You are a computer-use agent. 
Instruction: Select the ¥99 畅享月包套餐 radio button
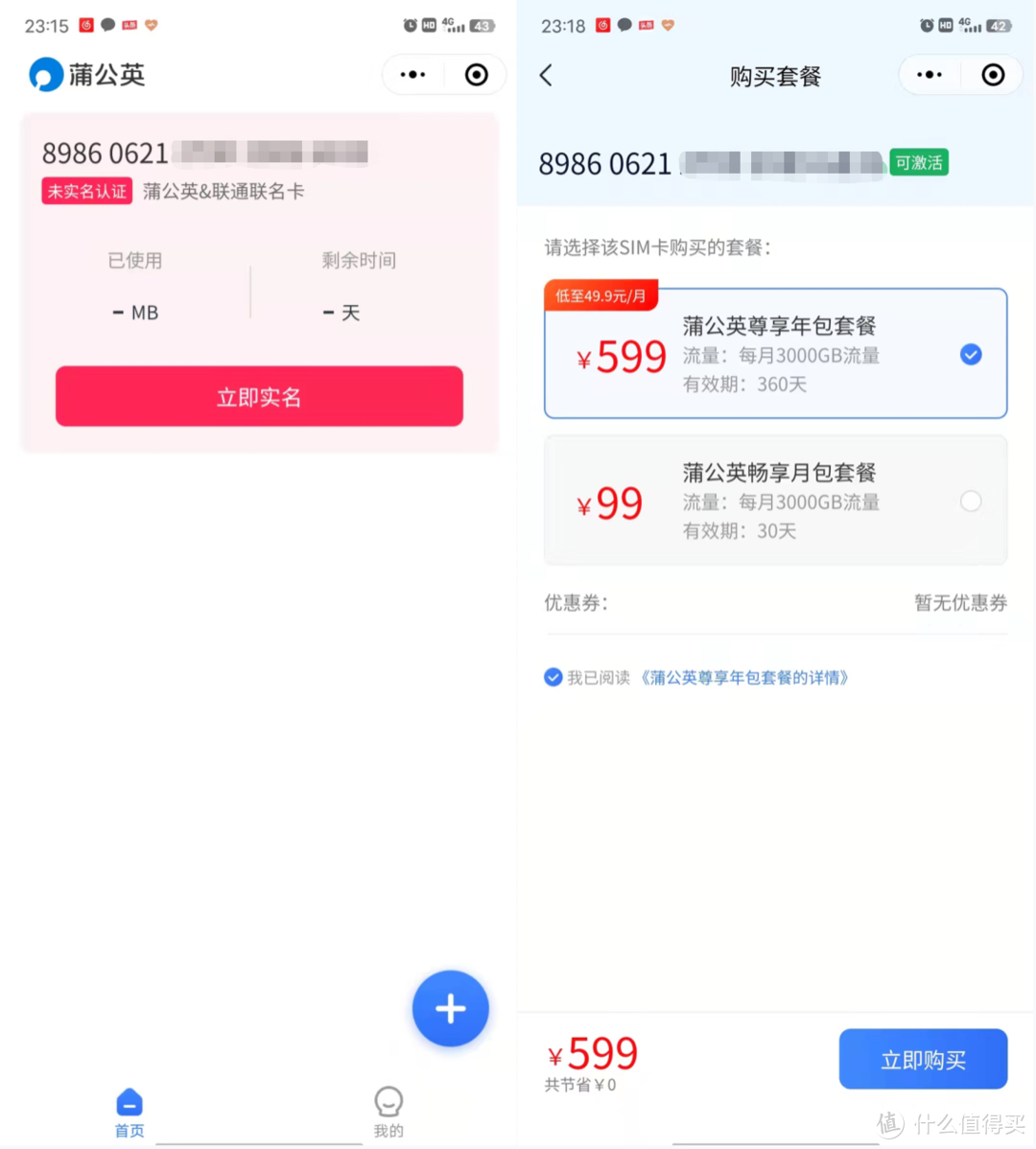(x=971, y=501)
